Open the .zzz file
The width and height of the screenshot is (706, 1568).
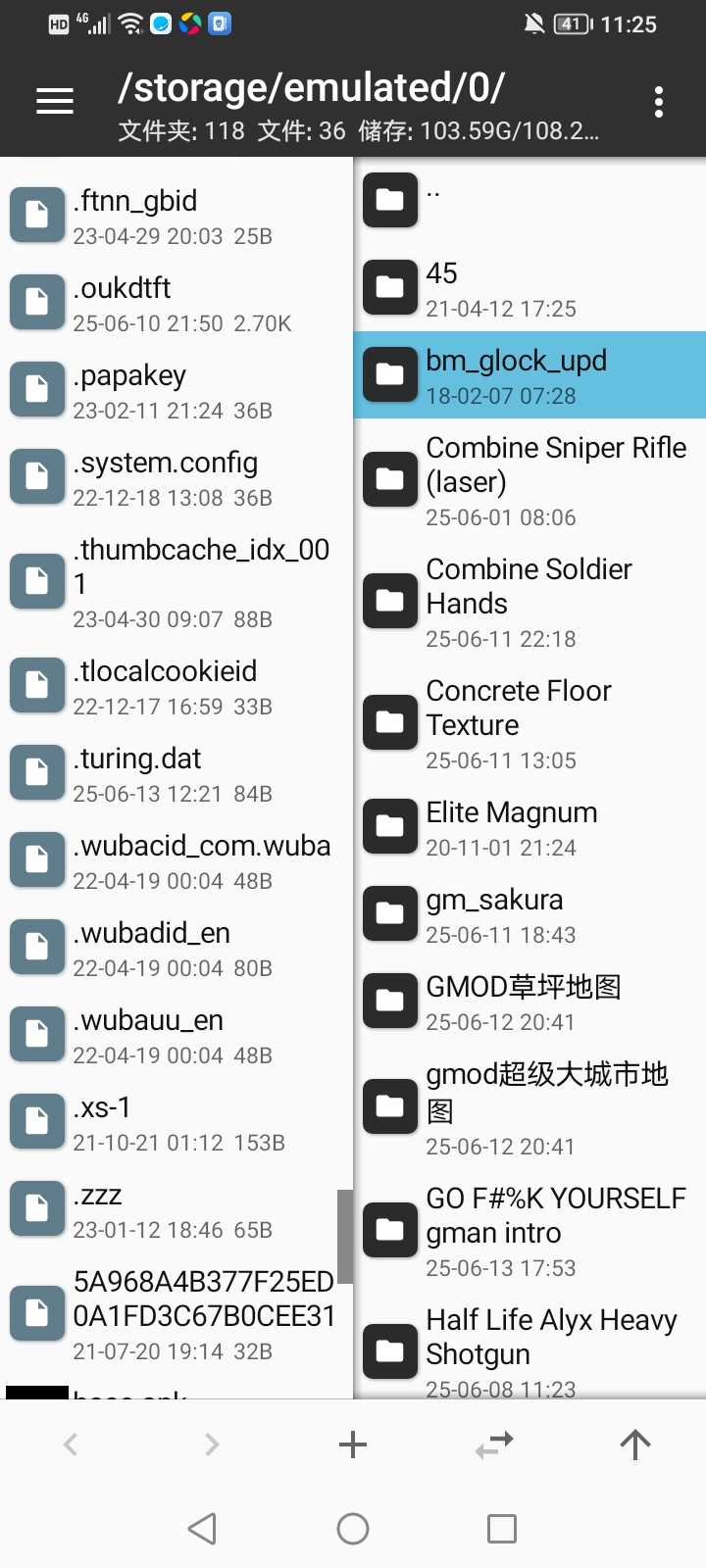(x=176, y=1209)
